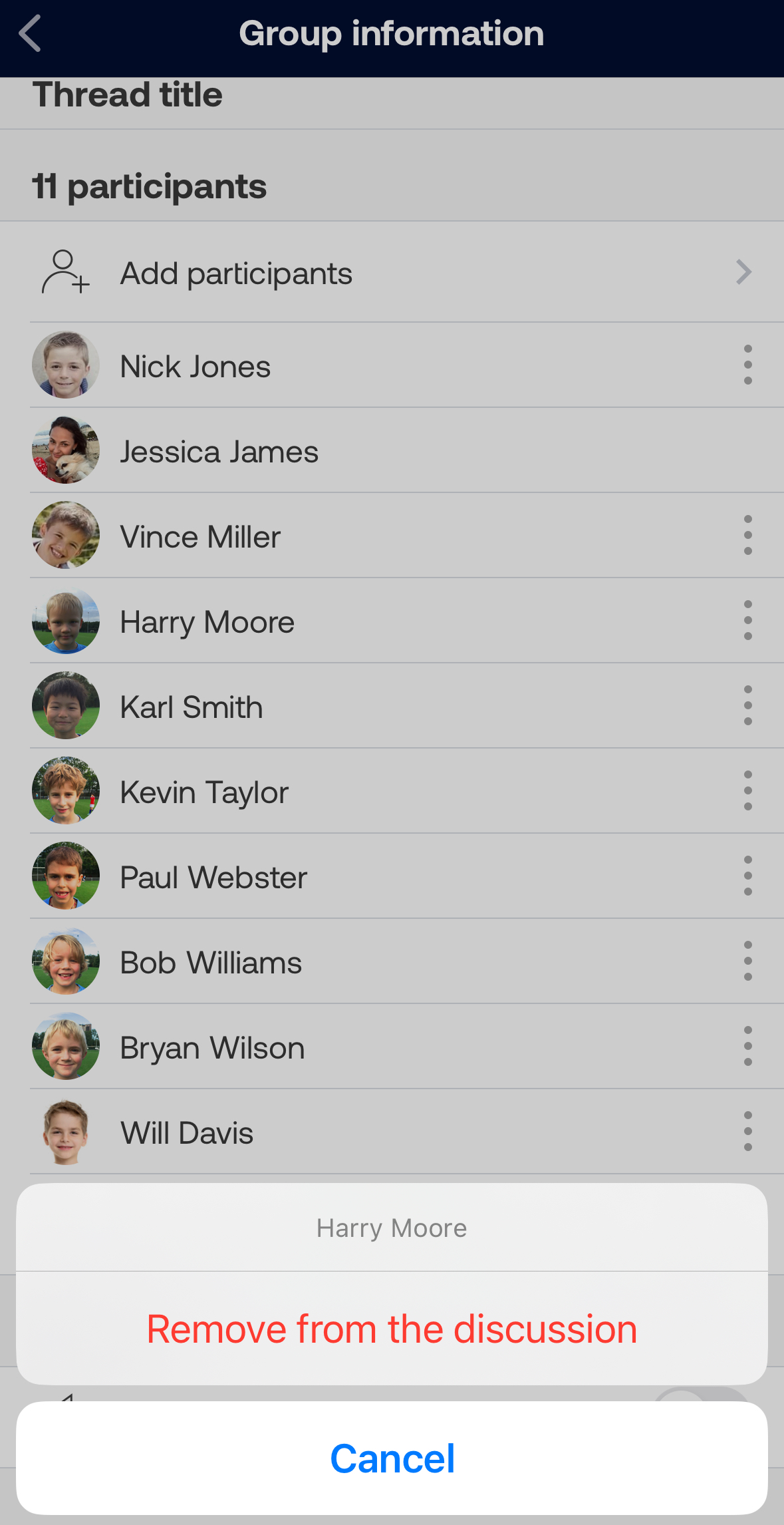Viewport: 784px width, 1525px height.
Task: Show more actions for Bryan Wilson
Action: (x=747, y=1047)
